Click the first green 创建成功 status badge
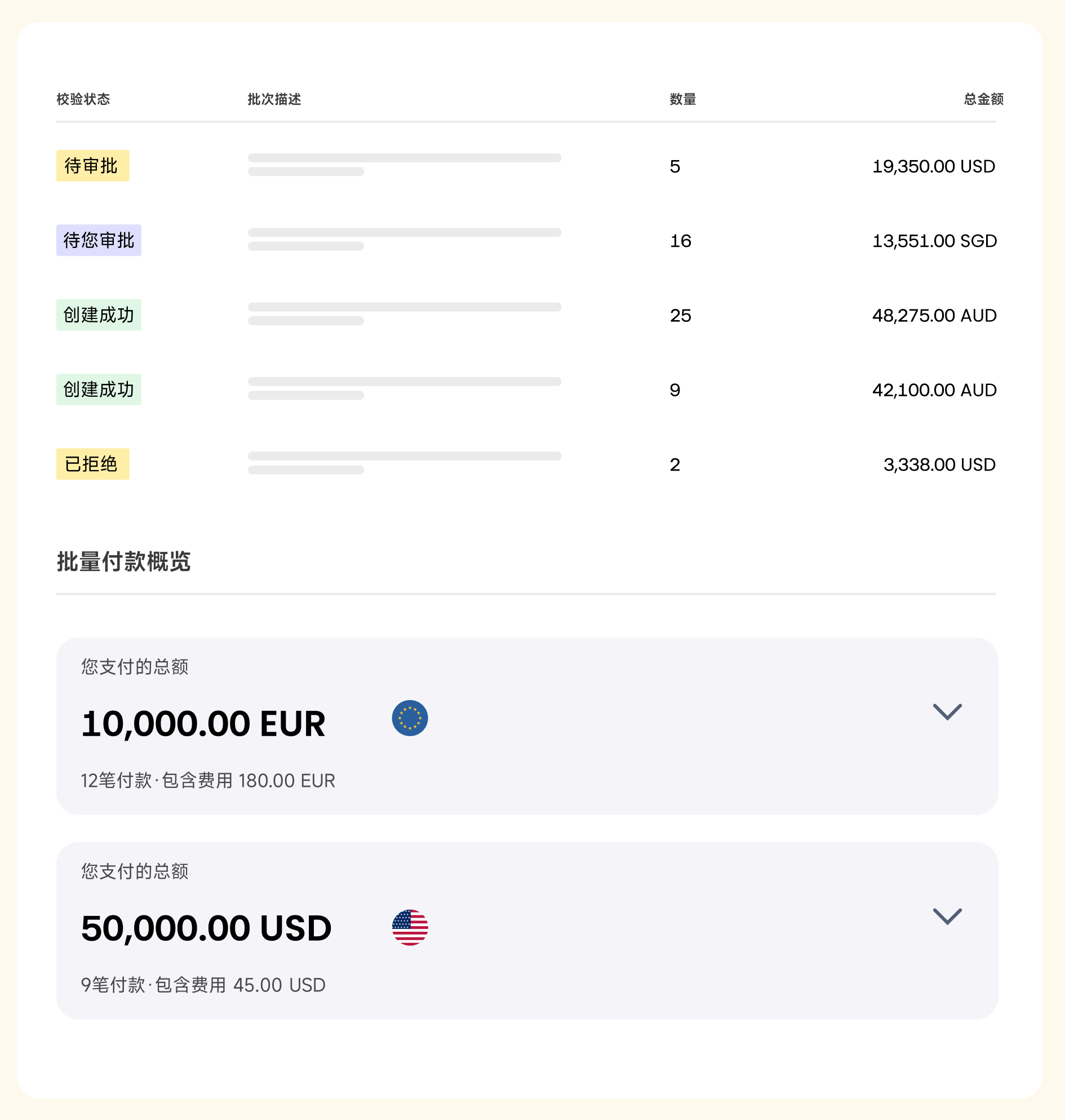Image resolution: width=1065 pixels, height=1120 pixels. [98, 315]
